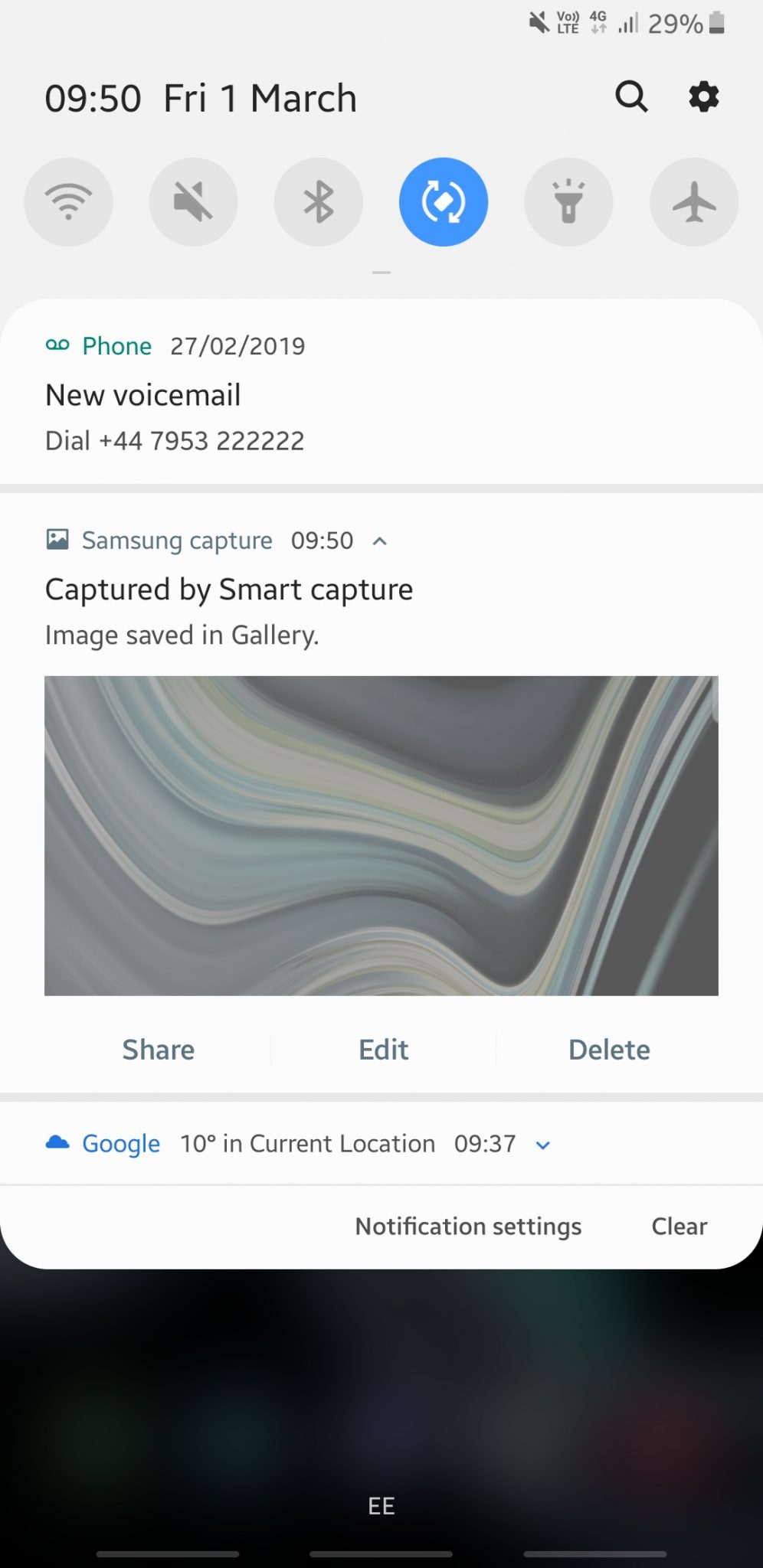Enable airplane mode
763x1568 pixels.
[694, 202]
